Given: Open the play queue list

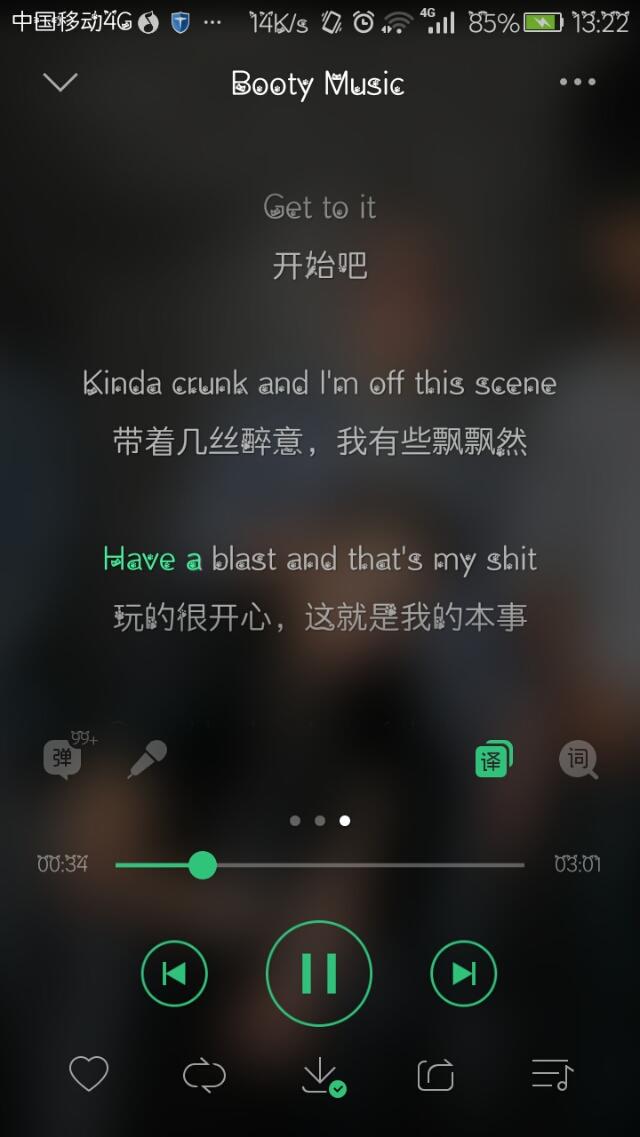Looking at the screenshot, I should 551,1075.
